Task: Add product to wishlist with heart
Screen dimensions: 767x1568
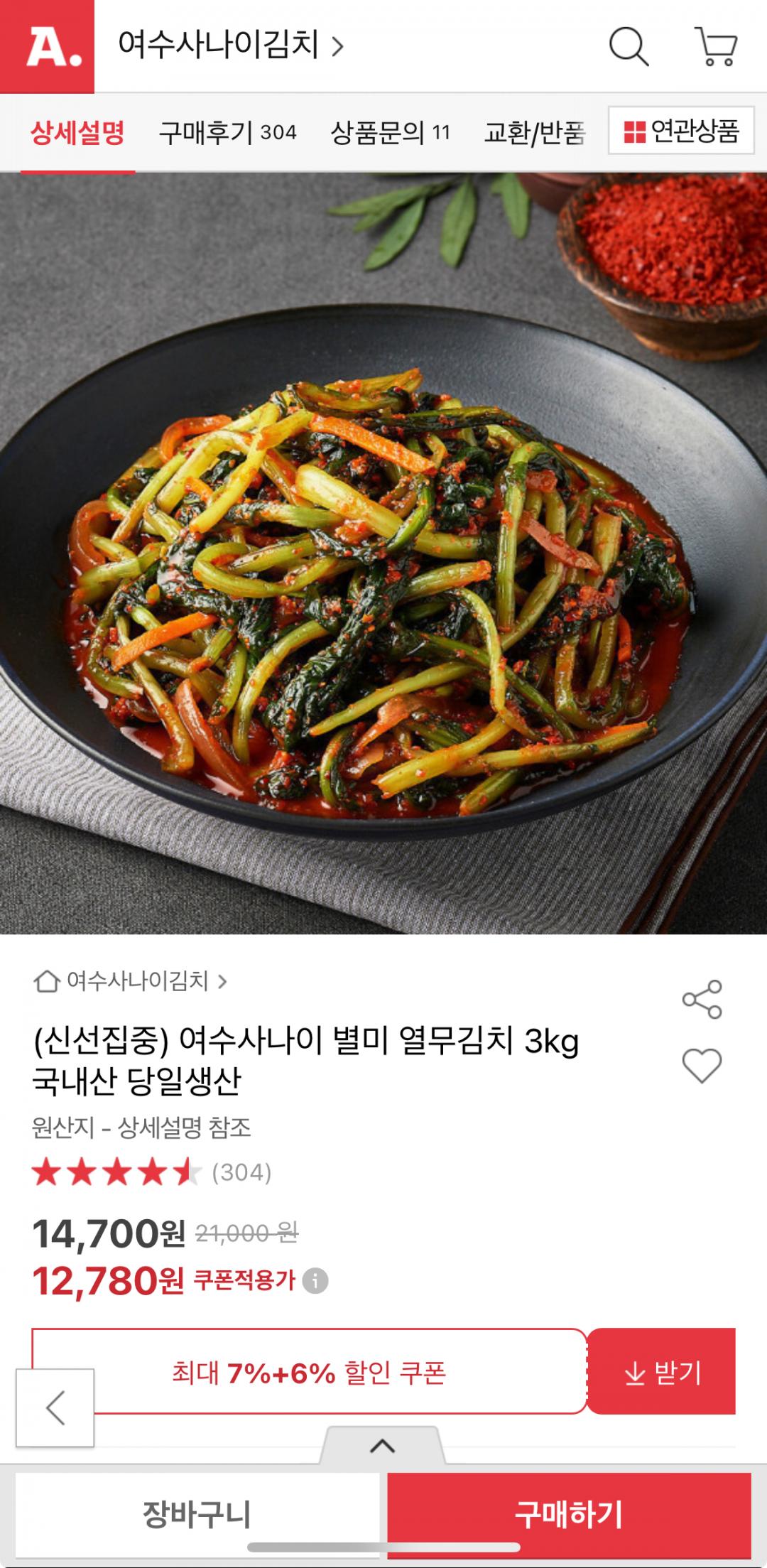Action: (702, 1065)
